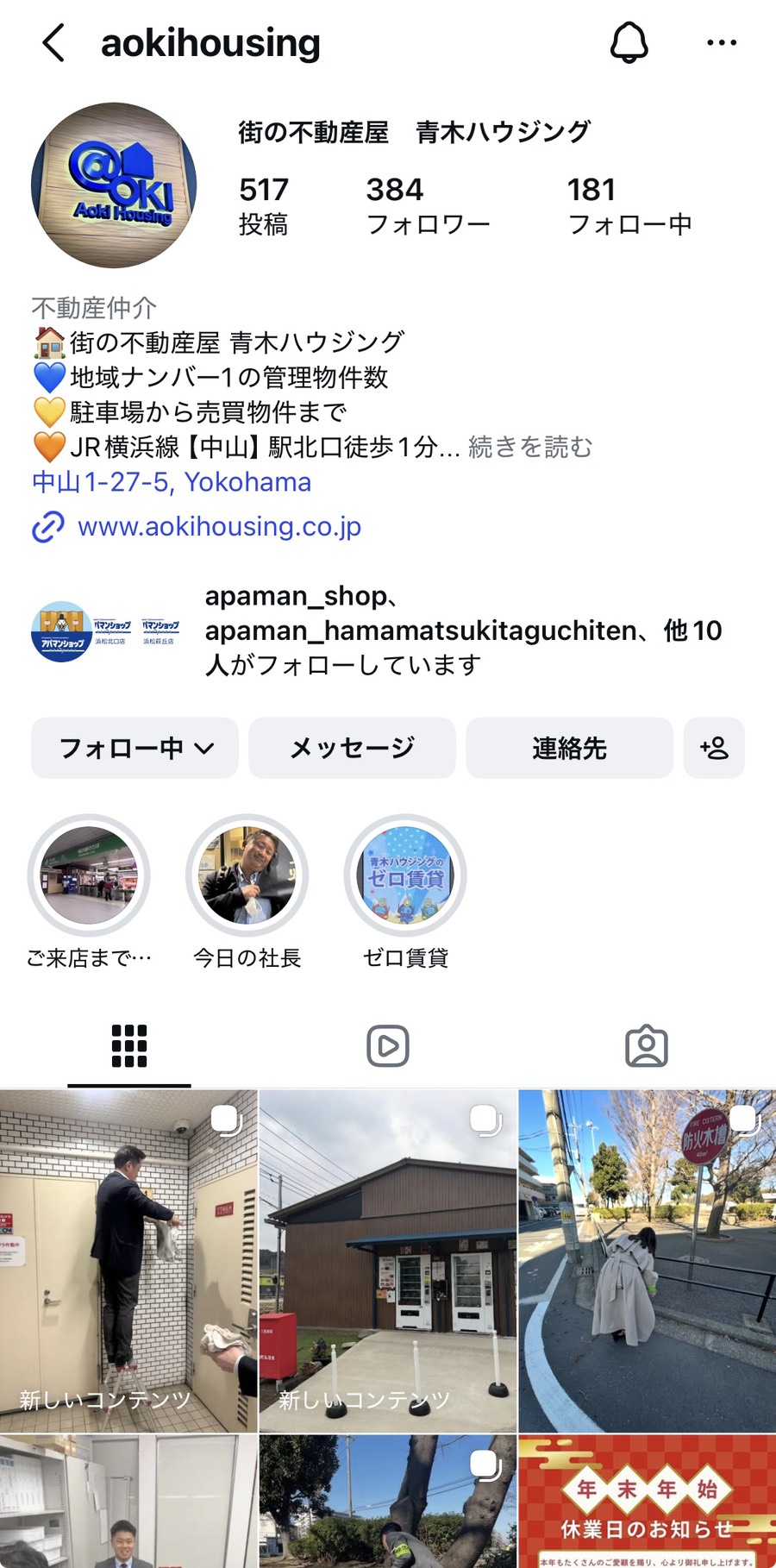Open the post of vending machines building
Image resolution: width=776 pixels, height=1568 pixels.
pos(388,1259)
